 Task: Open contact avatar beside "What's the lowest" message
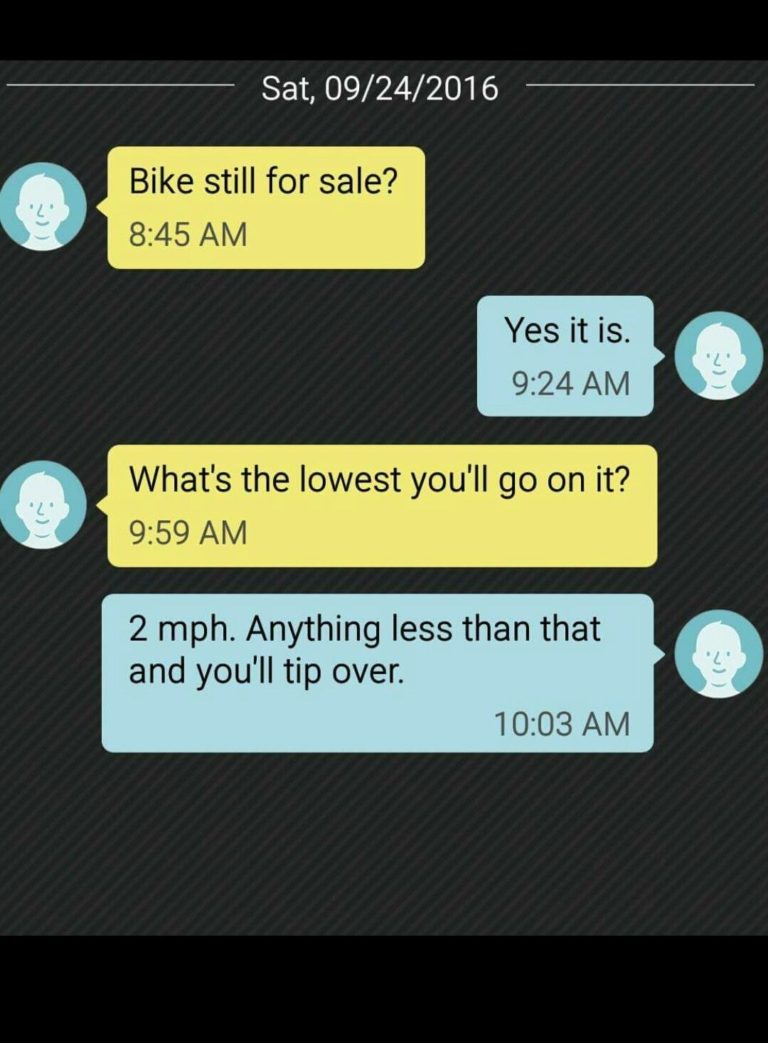coord(43,504)
